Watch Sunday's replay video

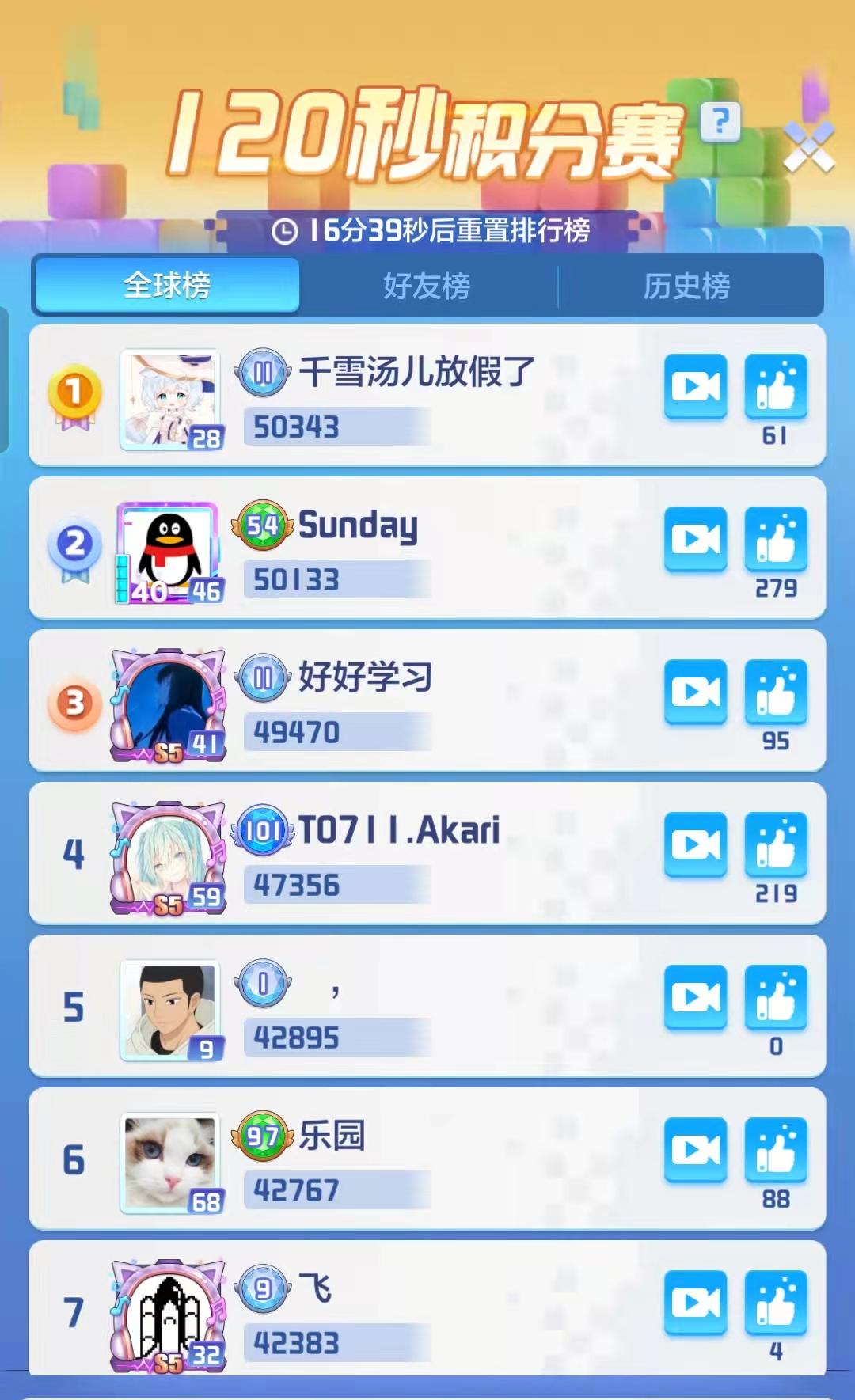[x=695, y=539]
